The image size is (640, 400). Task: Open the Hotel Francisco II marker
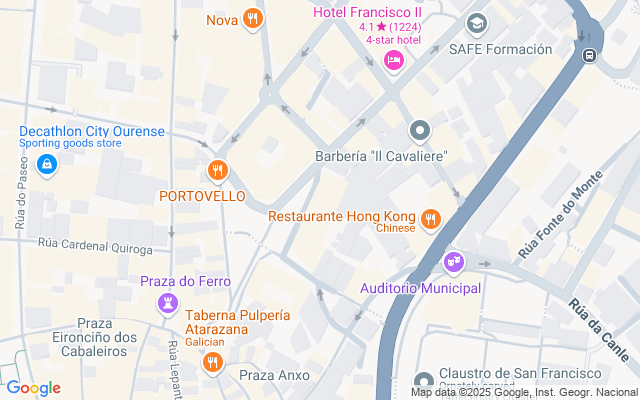(x=394, y=61)
